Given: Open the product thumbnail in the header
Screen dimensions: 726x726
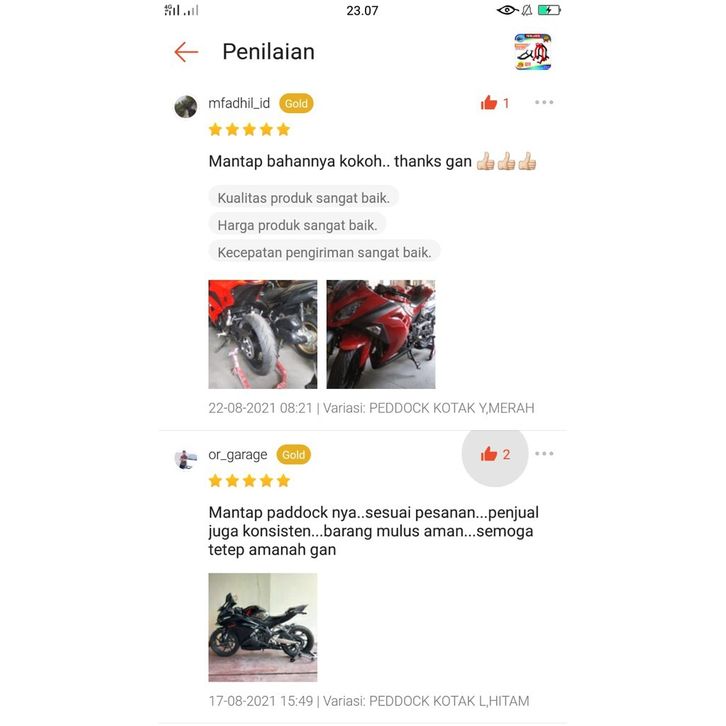Looking at the screenshot, I should (x=532, y=52).
